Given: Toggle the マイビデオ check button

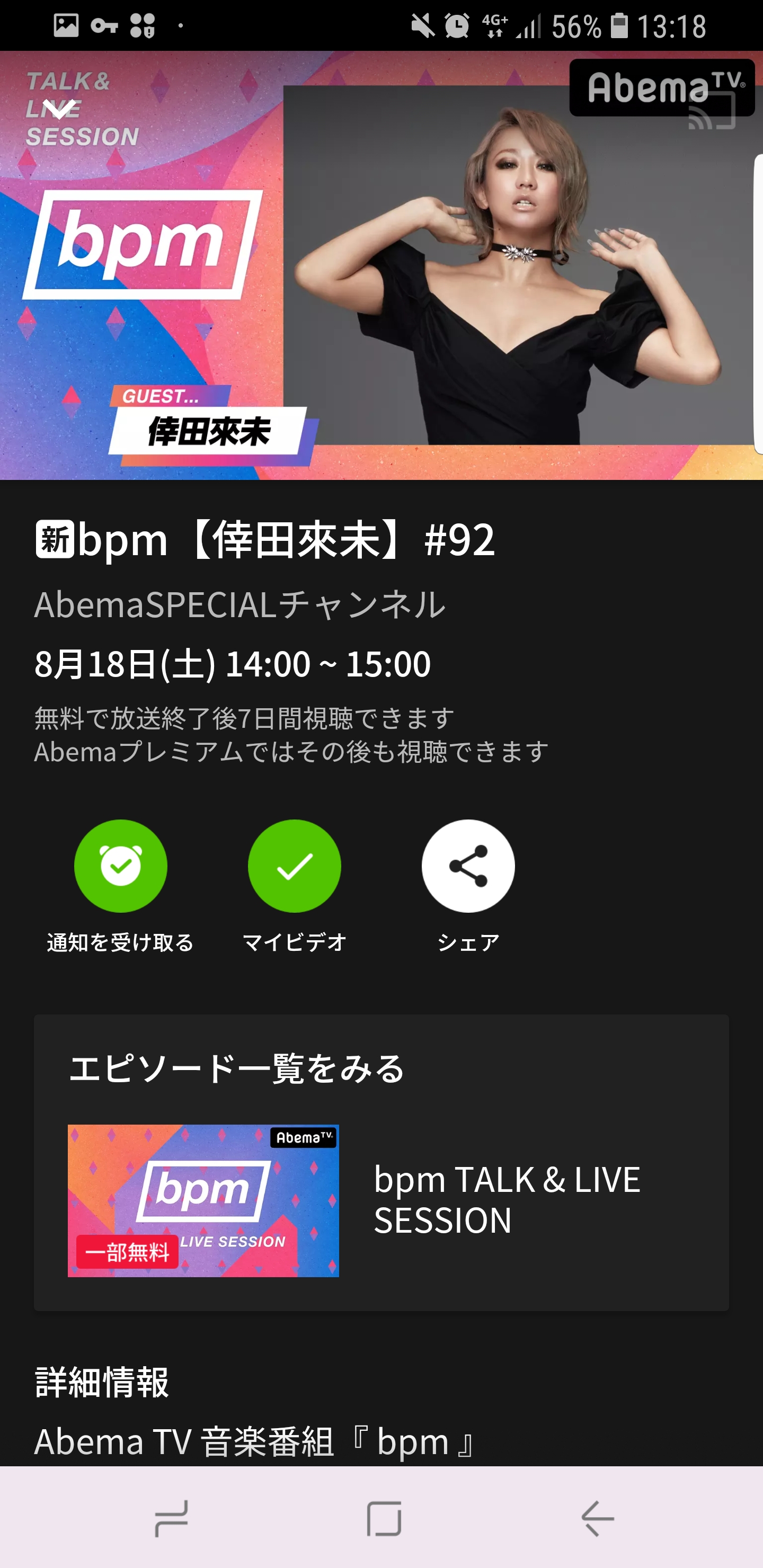Looking at the screenshot, I should pos(294,866).
